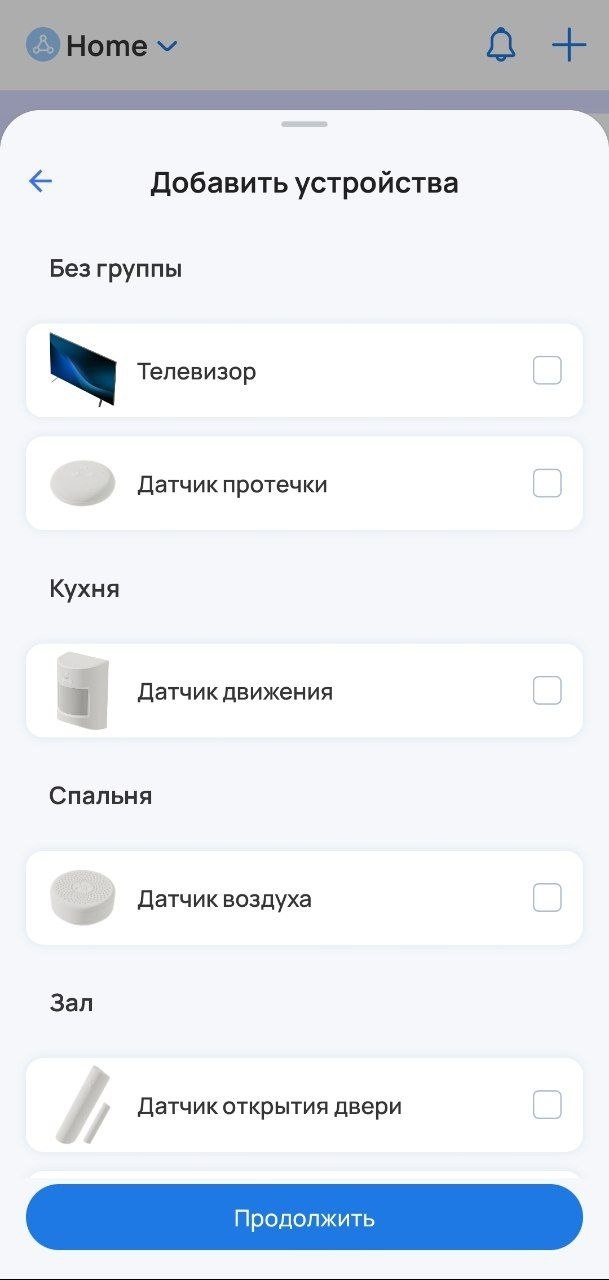Image resolution: width=609 pixels, height=1280 pixels.
Task: Select the Датчик протечки checkbox
Action: tap(547, 484)
